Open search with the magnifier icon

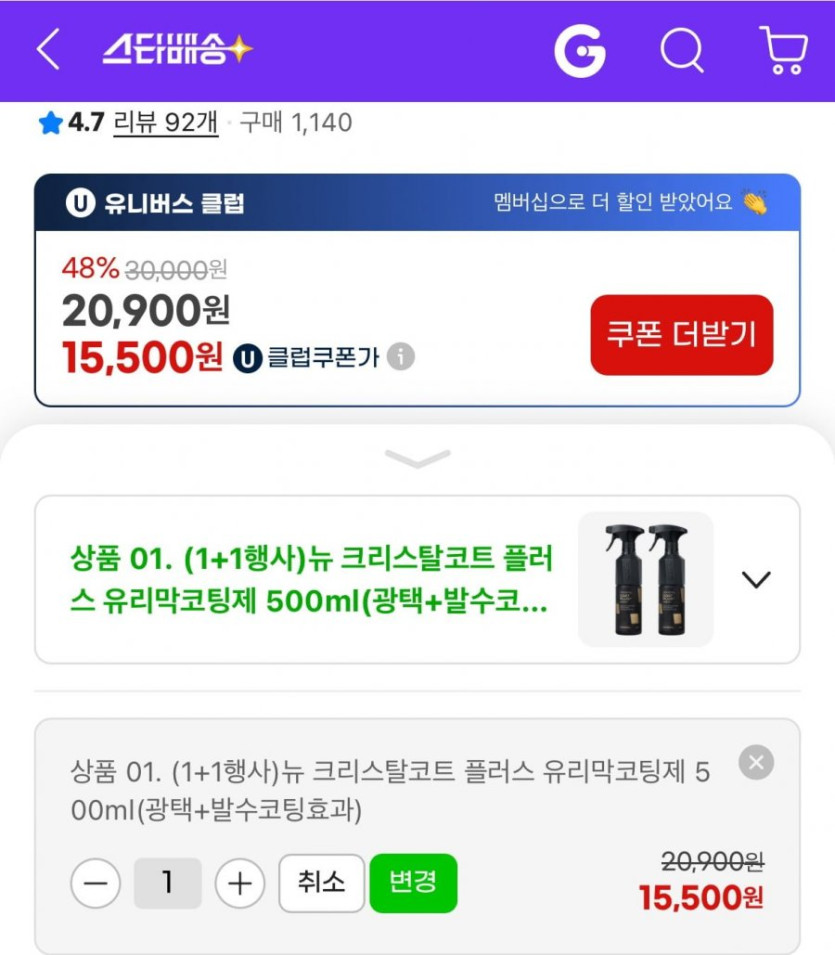(x=682, y=51)
